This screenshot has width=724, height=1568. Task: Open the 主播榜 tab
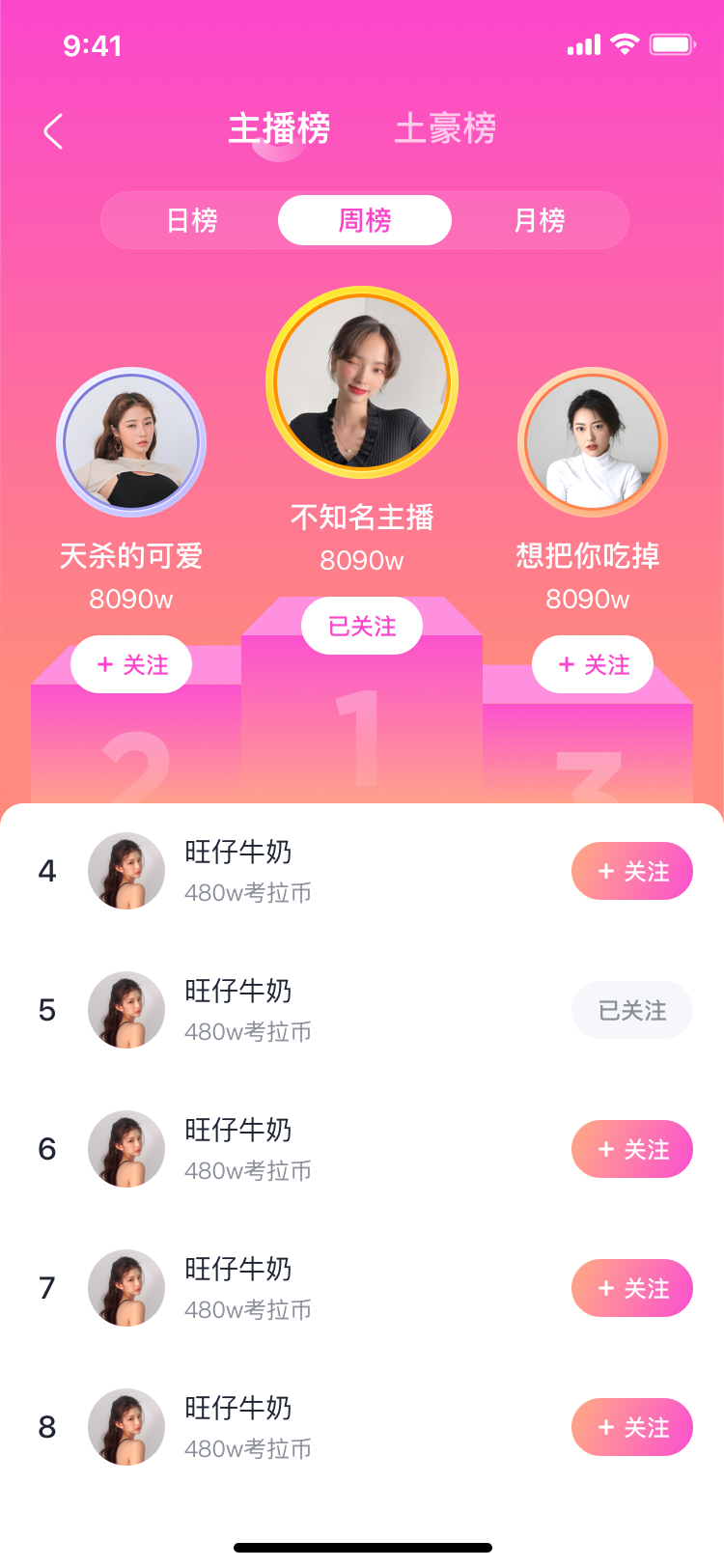click(x=279, y=128)
